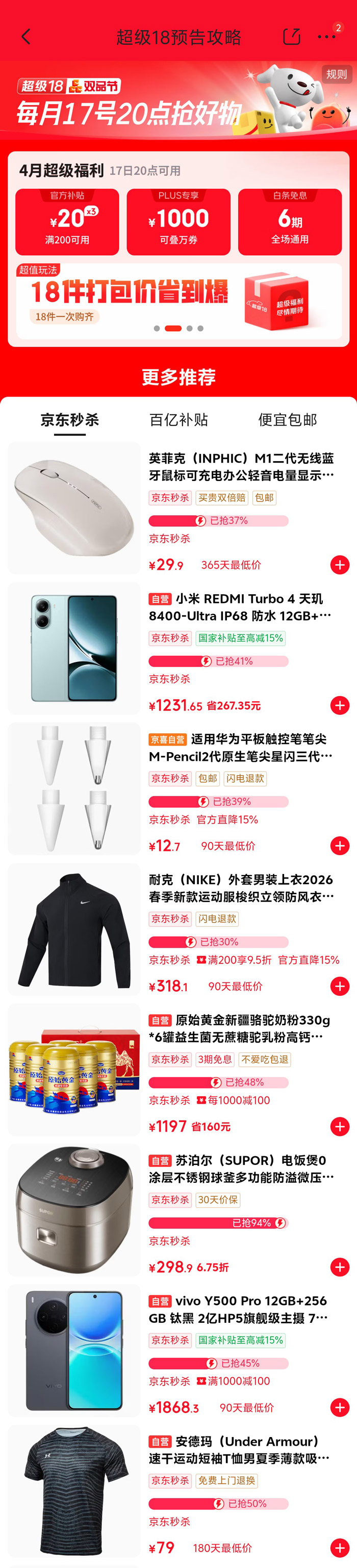Open the 英菲克 M1 wireless mouse listing
The image size is (357, 1568).
tap(241, 466)
